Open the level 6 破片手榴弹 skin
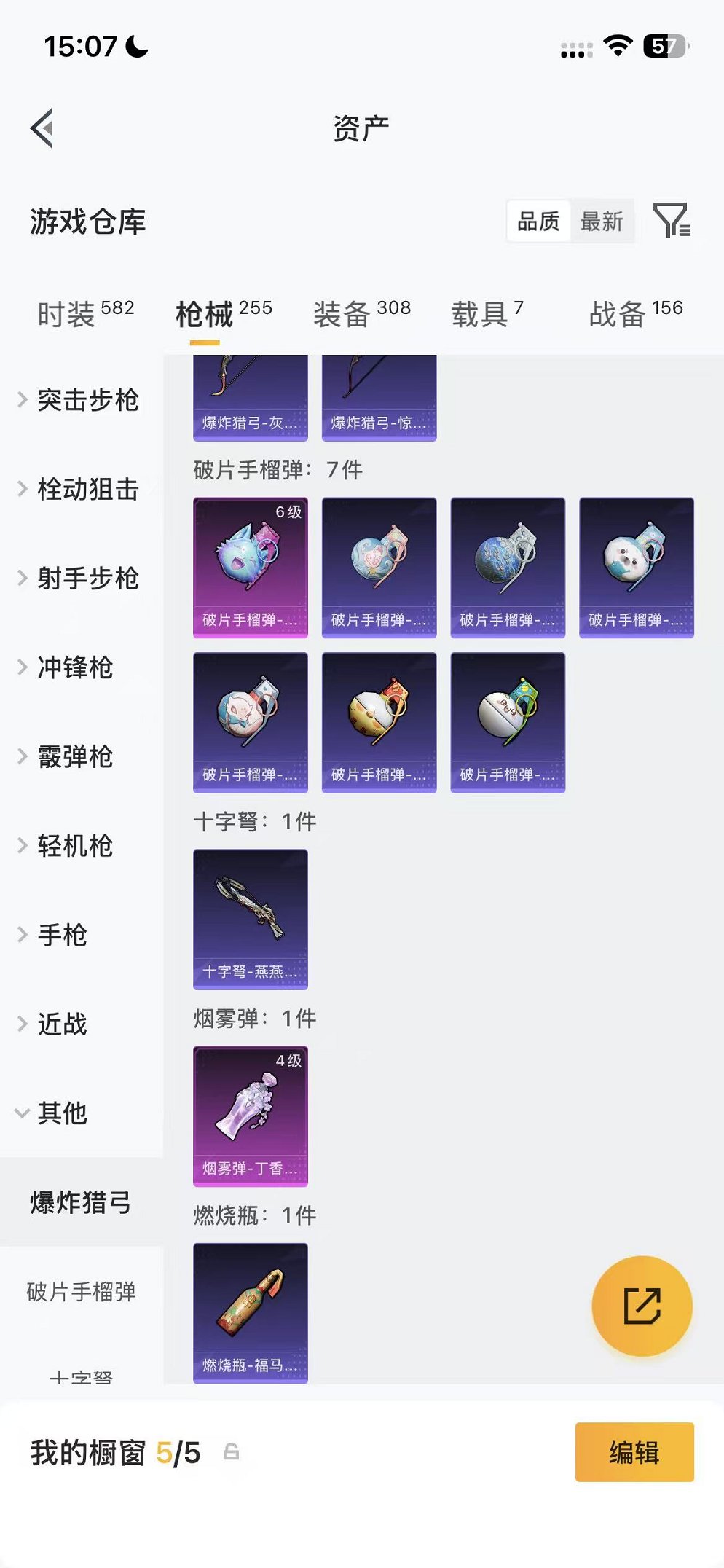This screenshot has height=1568, width=724. 251,568
